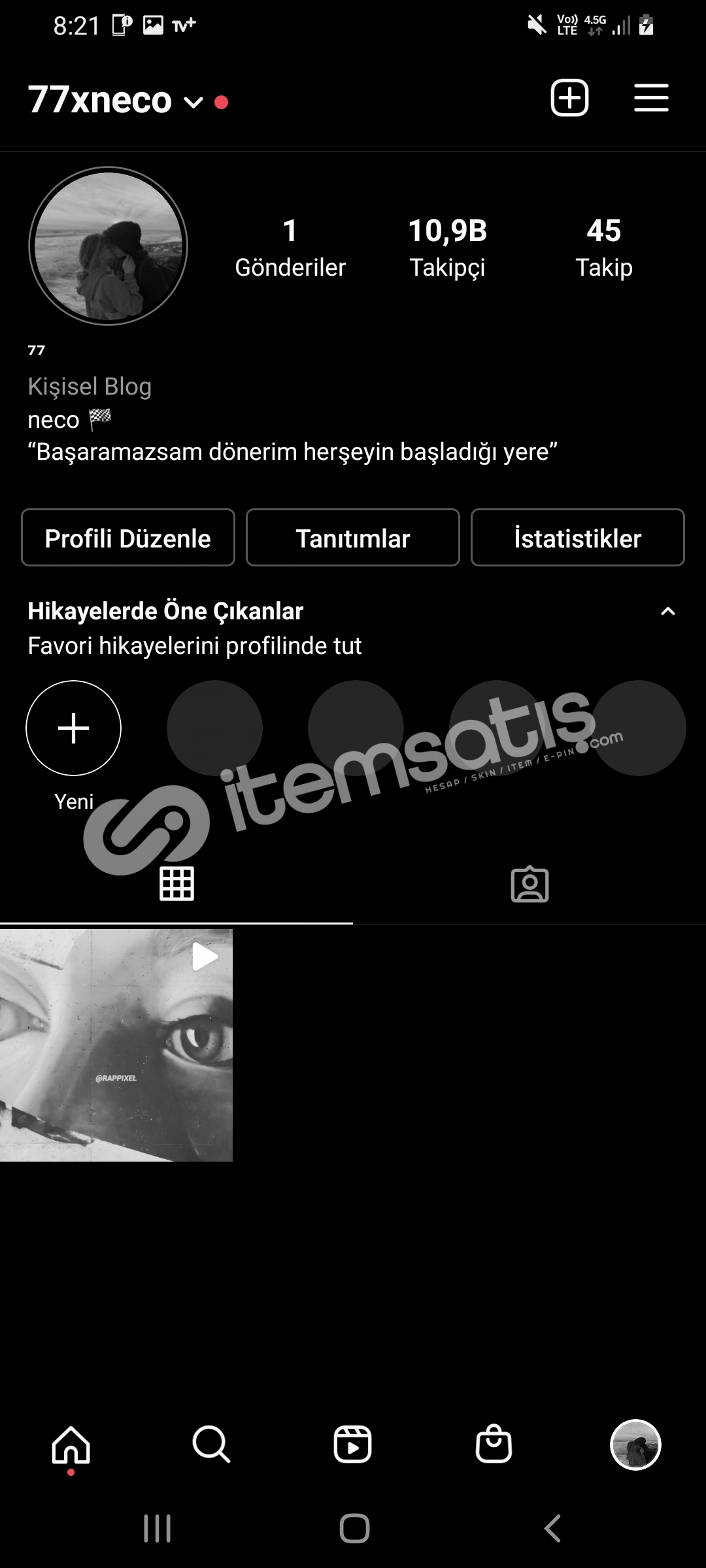Switch to the posts grid tab
The width and height of the screenshot is (706, 1568).
coord(176,884)
